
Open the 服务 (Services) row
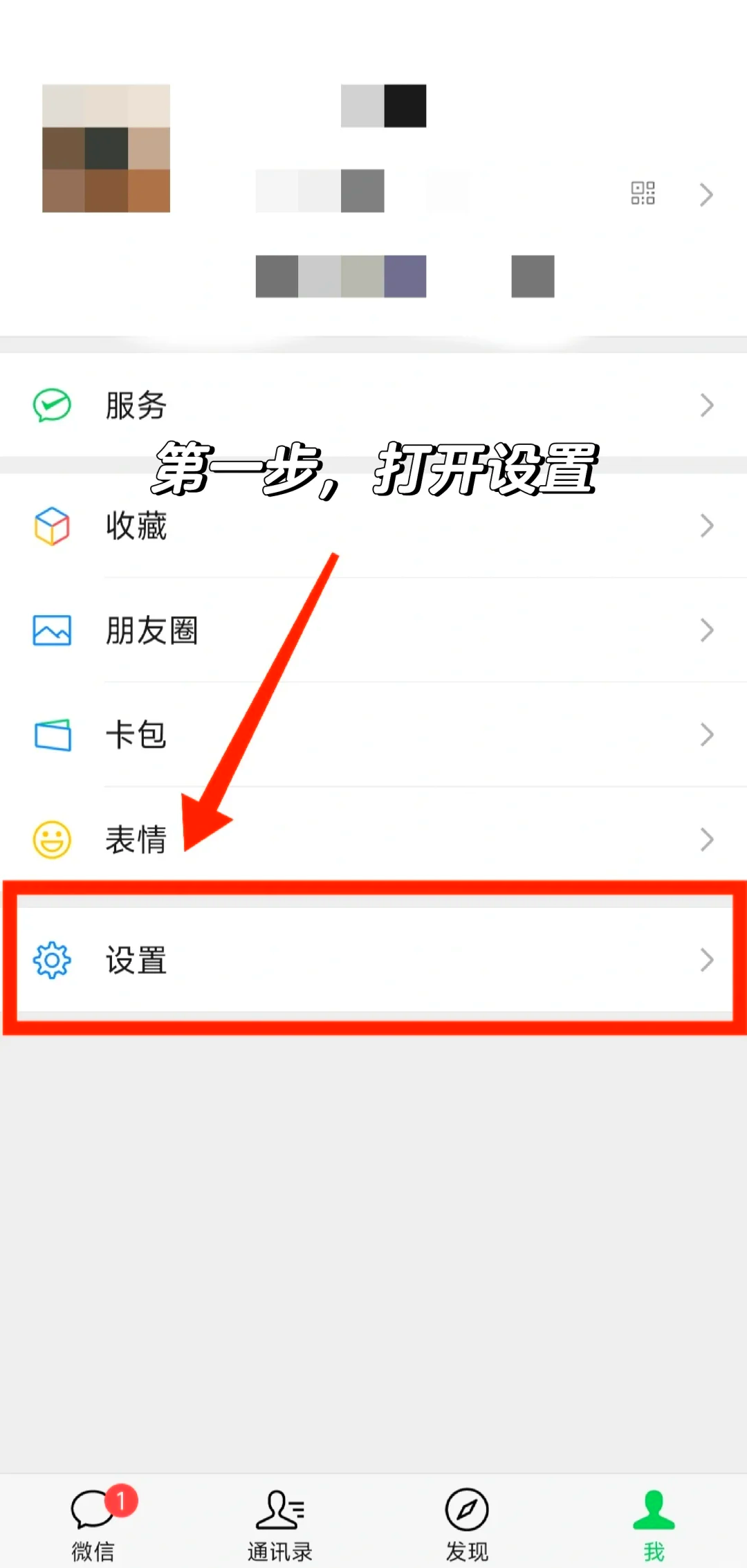coord(373,405)
